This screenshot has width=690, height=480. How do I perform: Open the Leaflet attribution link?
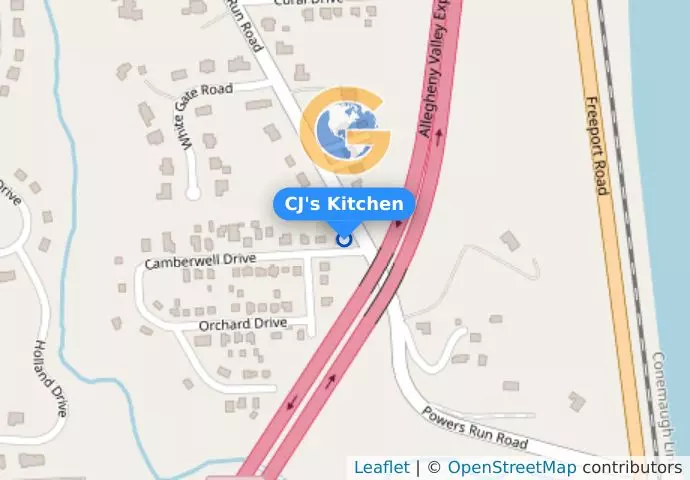click(381, 468)
